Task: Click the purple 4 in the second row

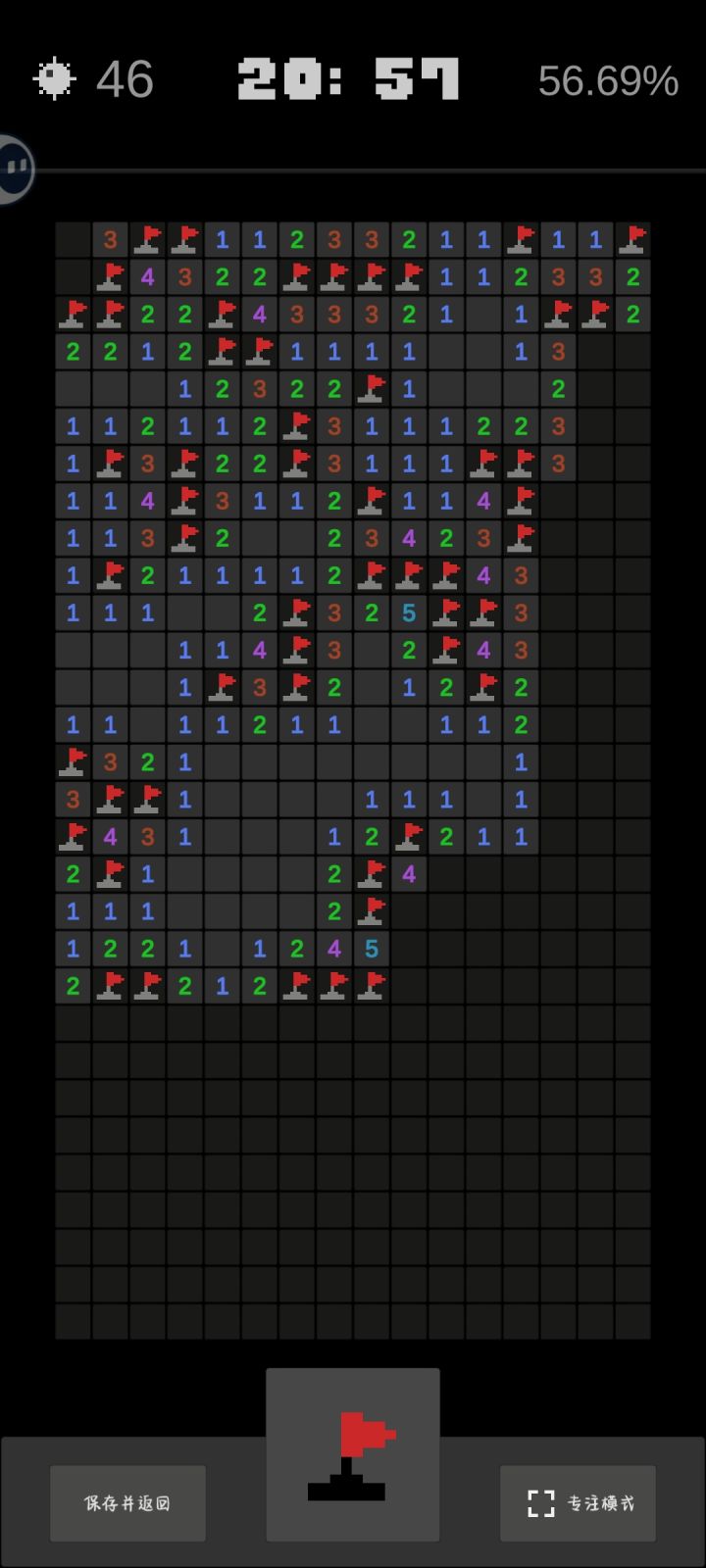Action: (146, 275)
